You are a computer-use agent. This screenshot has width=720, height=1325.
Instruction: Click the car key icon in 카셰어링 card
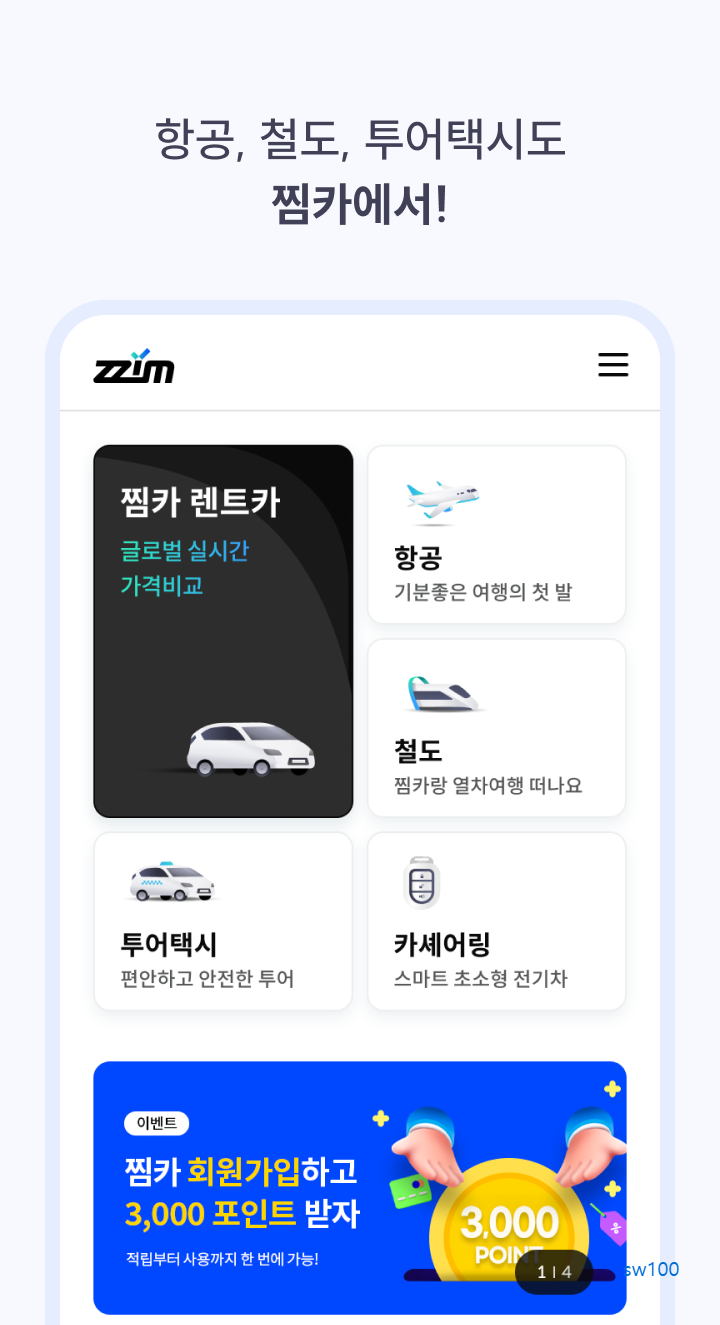tap(420, 882)
